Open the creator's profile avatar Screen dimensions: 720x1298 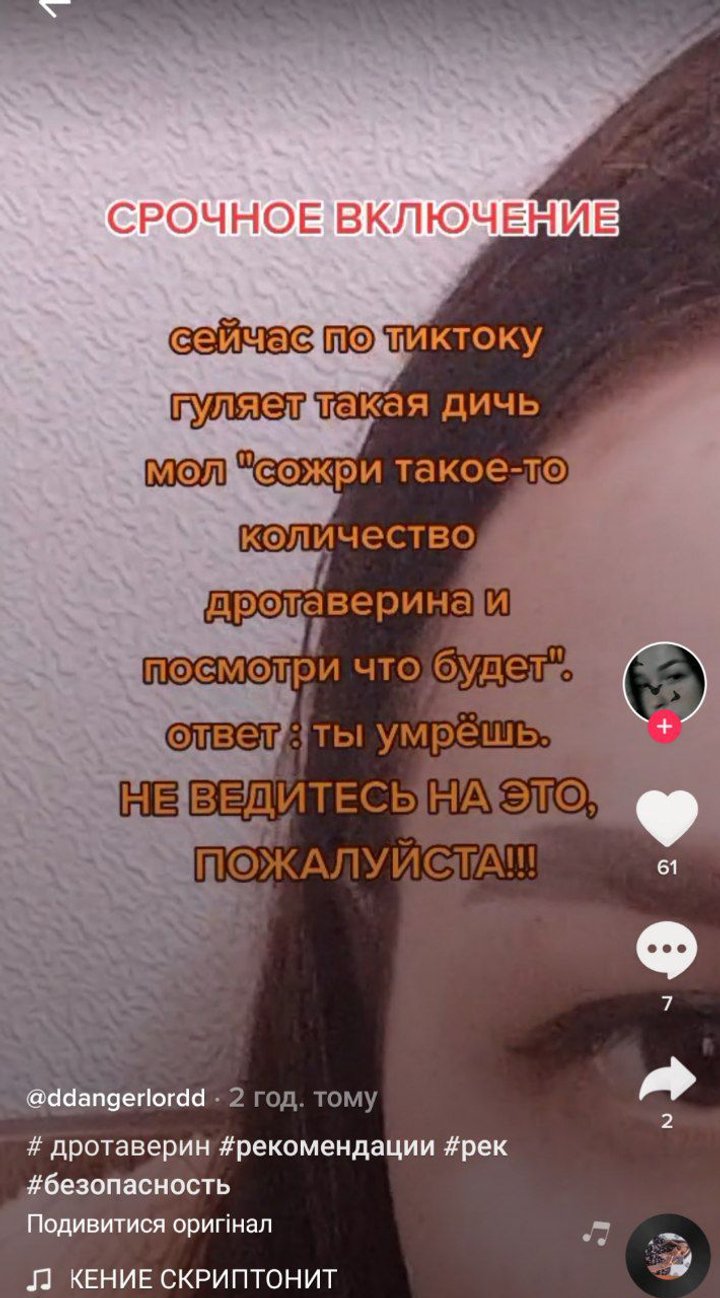665,682
